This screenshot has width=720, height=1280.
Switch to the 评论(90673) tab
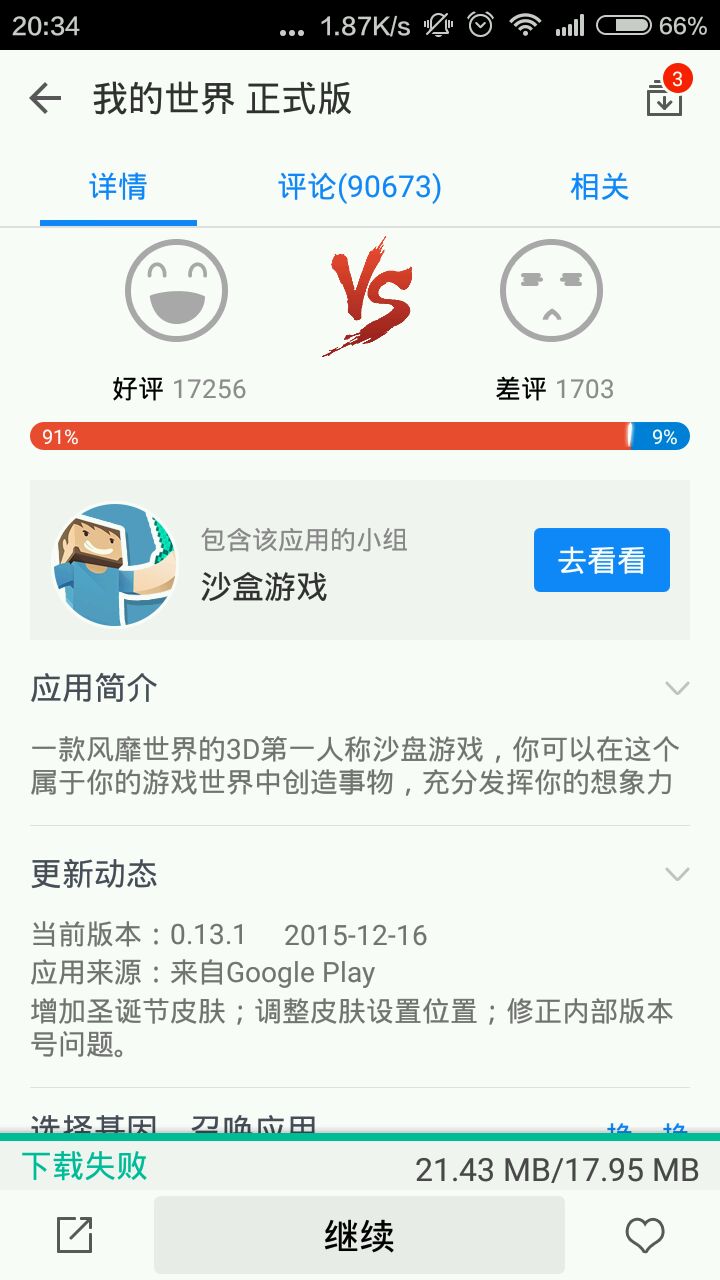tap(359, 187)
